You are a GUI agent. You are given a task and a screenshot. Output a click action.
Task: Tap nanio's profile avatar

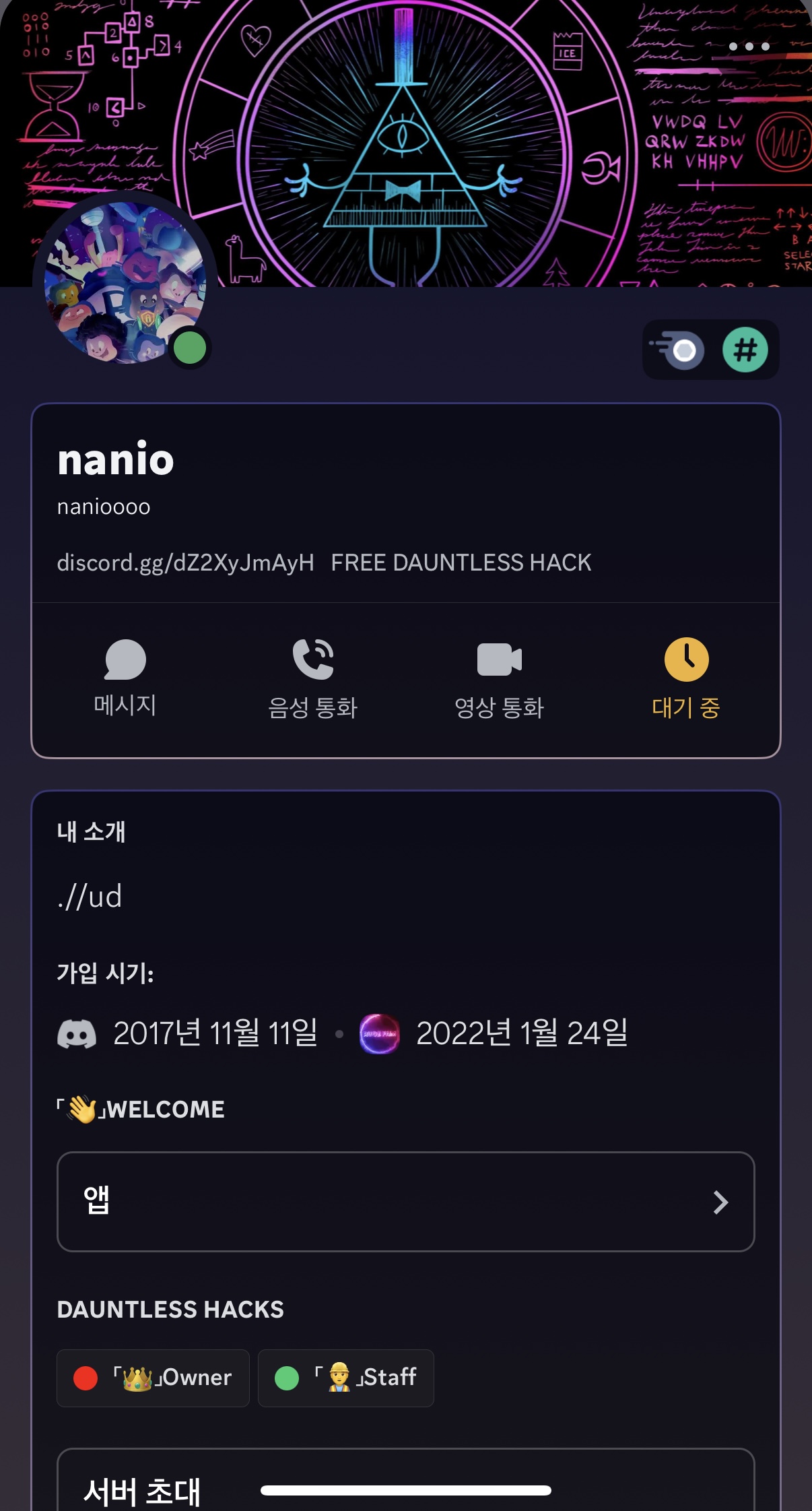pos(125,284)
